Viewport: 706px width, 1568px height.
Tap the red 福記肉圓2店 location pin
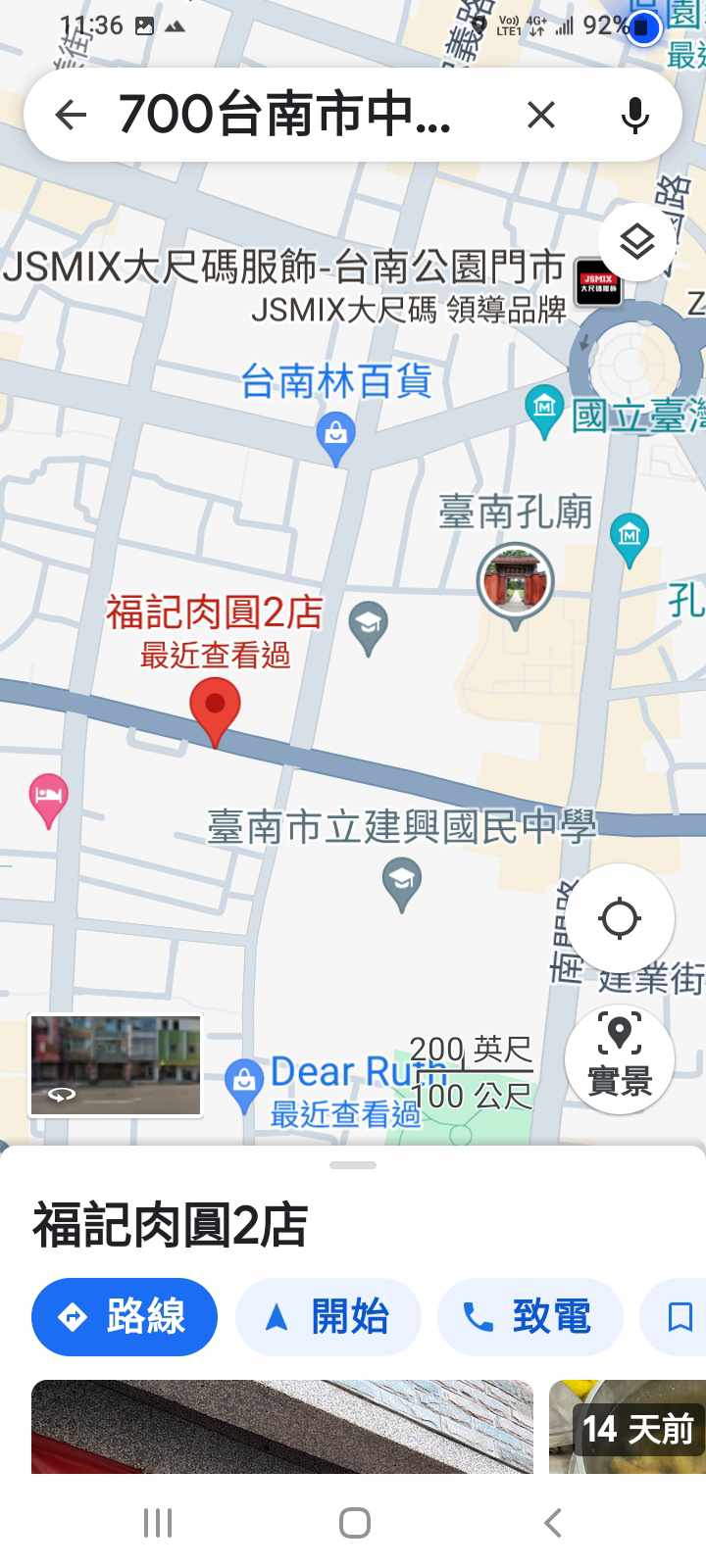tap(214, 710)
